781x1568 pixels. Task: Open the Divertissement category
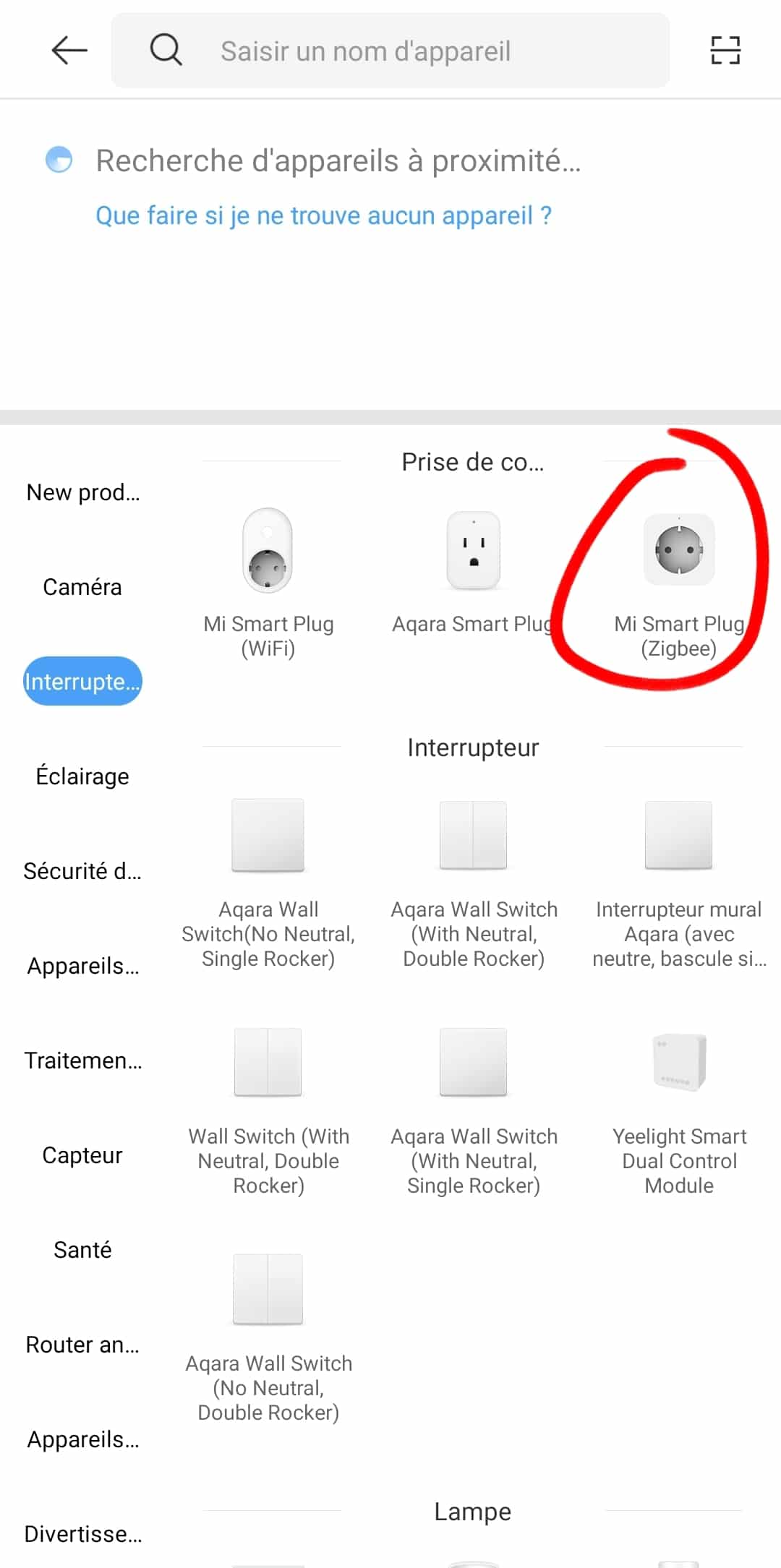(82, 1534)
